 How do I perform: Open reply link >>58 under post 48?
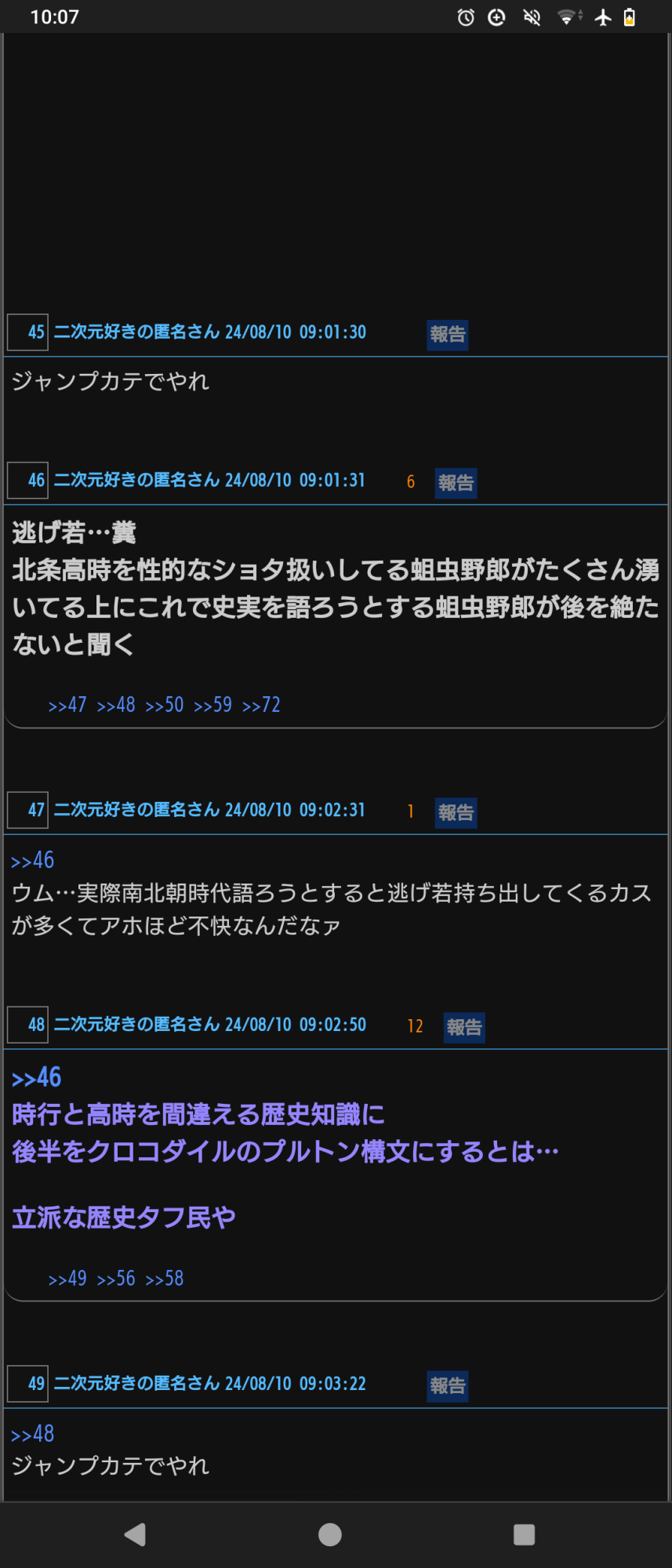(165, 1279)
